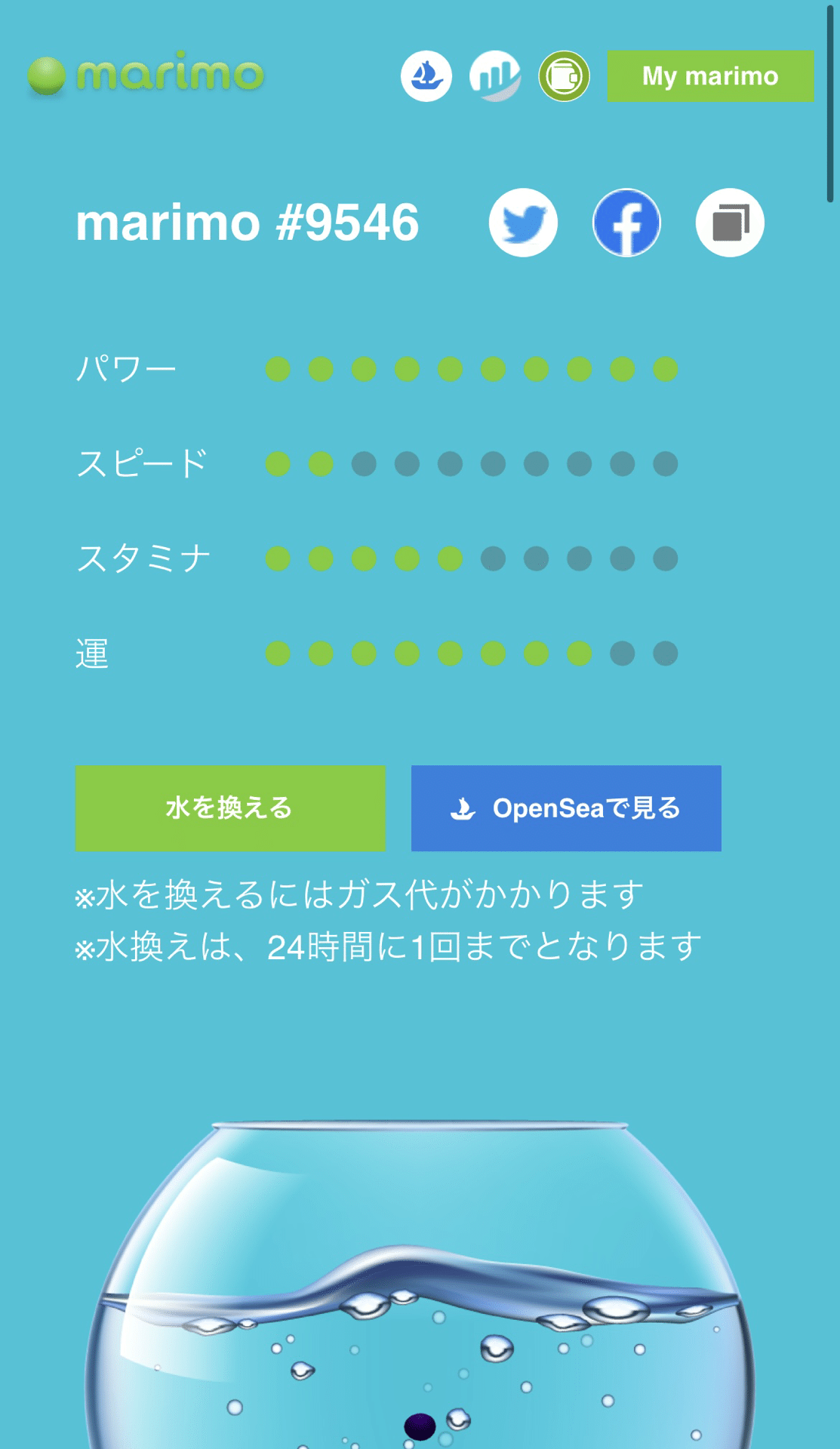This screenshot has width=840, height=1449.
Task: Copy the marimo link
Action: [730, 223]
